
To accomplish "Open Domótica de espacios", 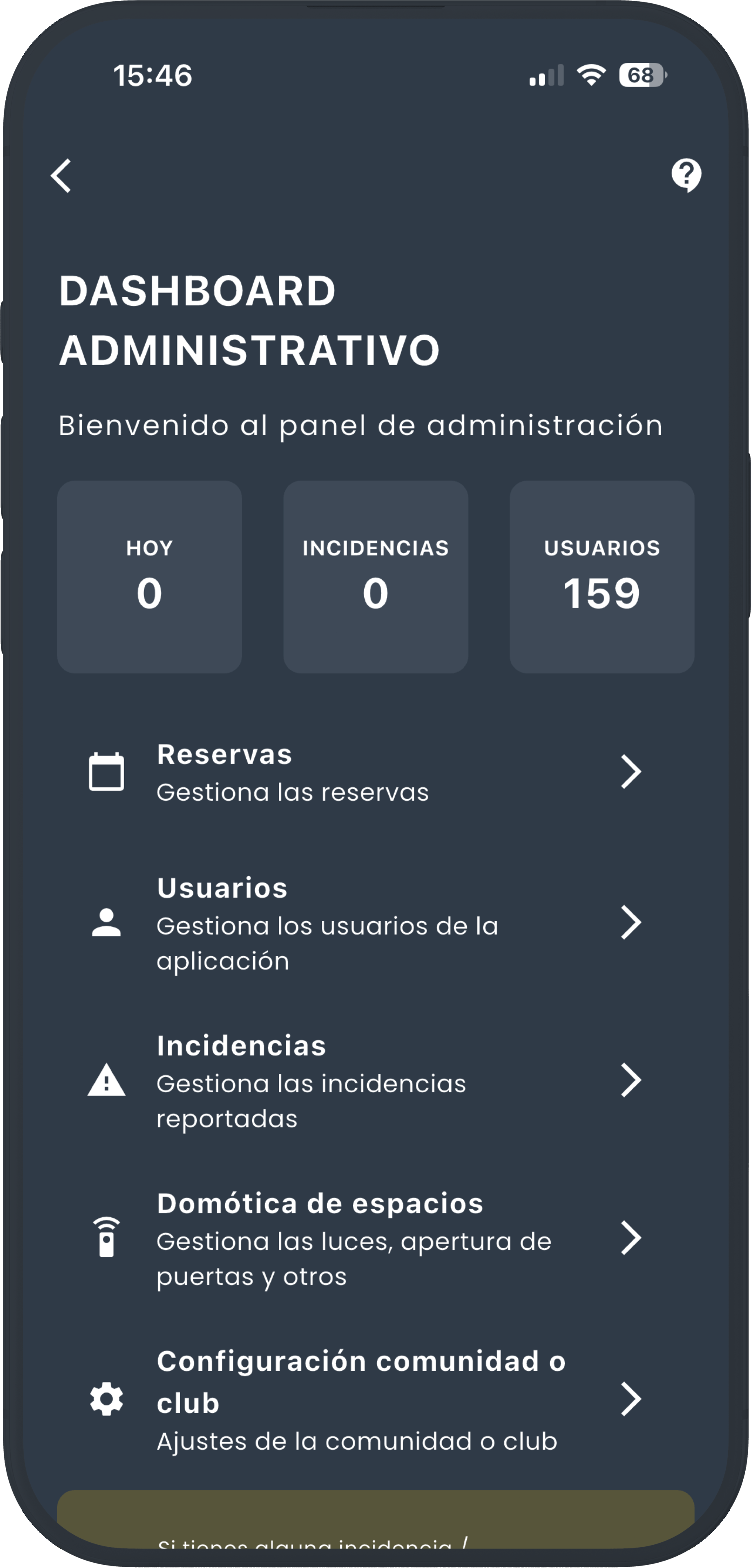I will click(365, 1238).
